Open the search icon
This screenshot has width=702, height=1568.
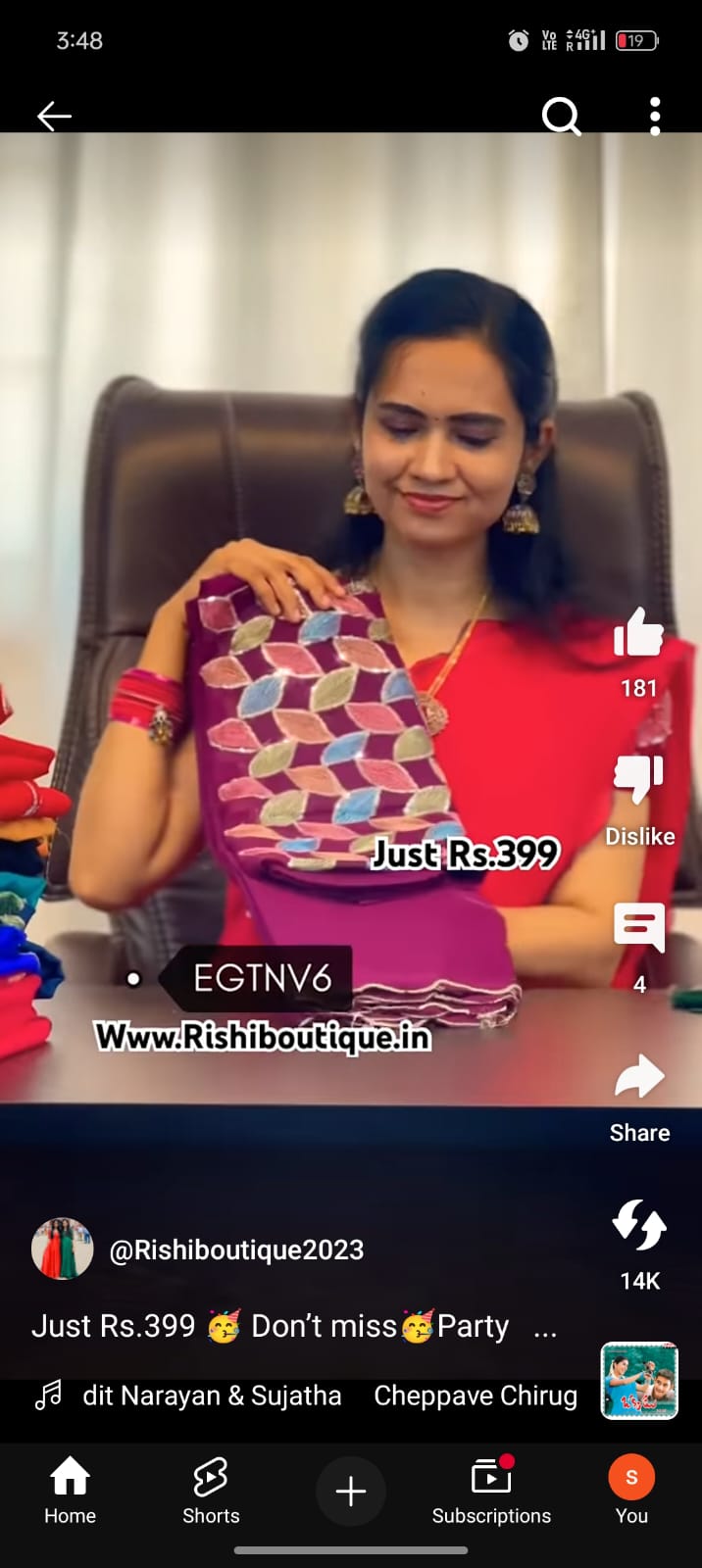[x=562, y=117]
